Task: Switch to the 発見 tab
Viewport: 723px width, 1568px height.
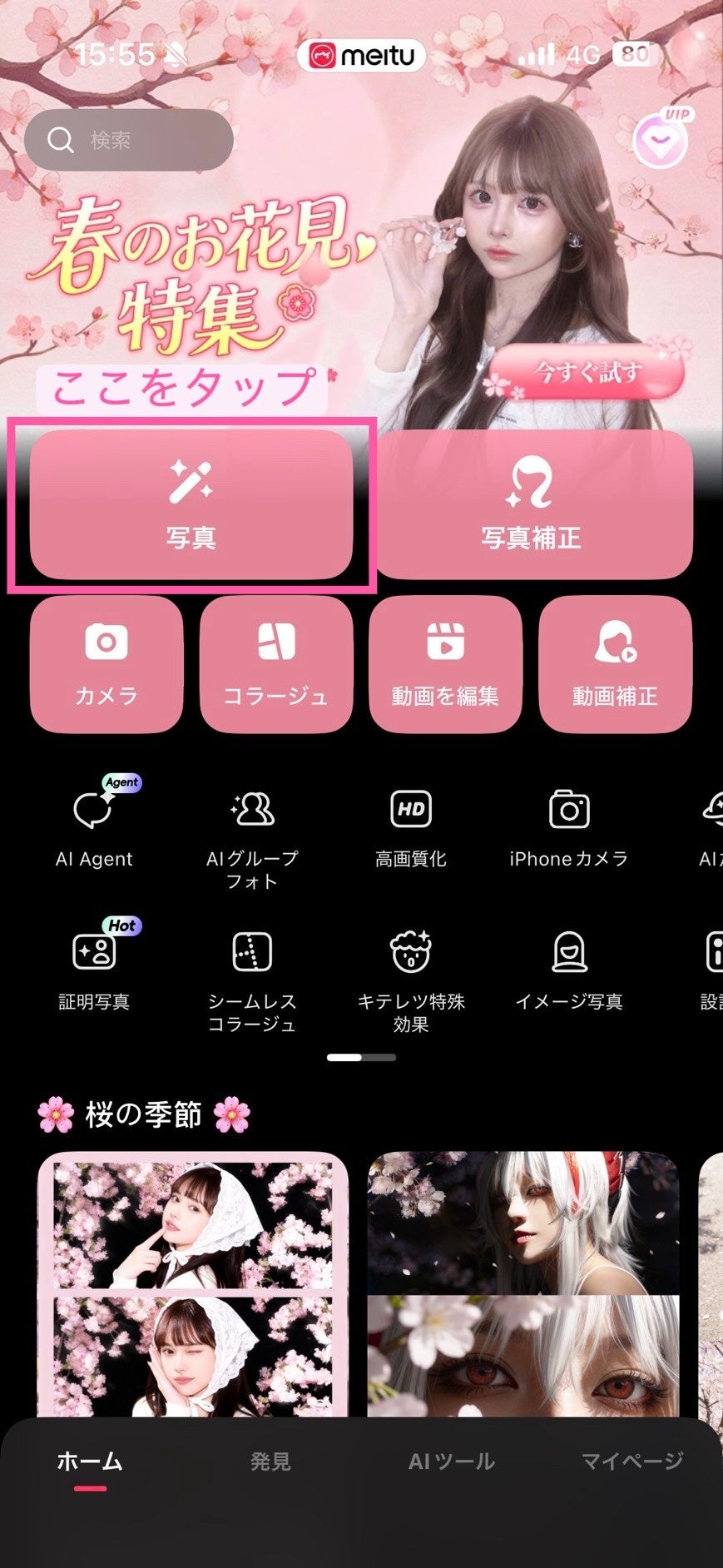Action: click(x=270, y=1461)
